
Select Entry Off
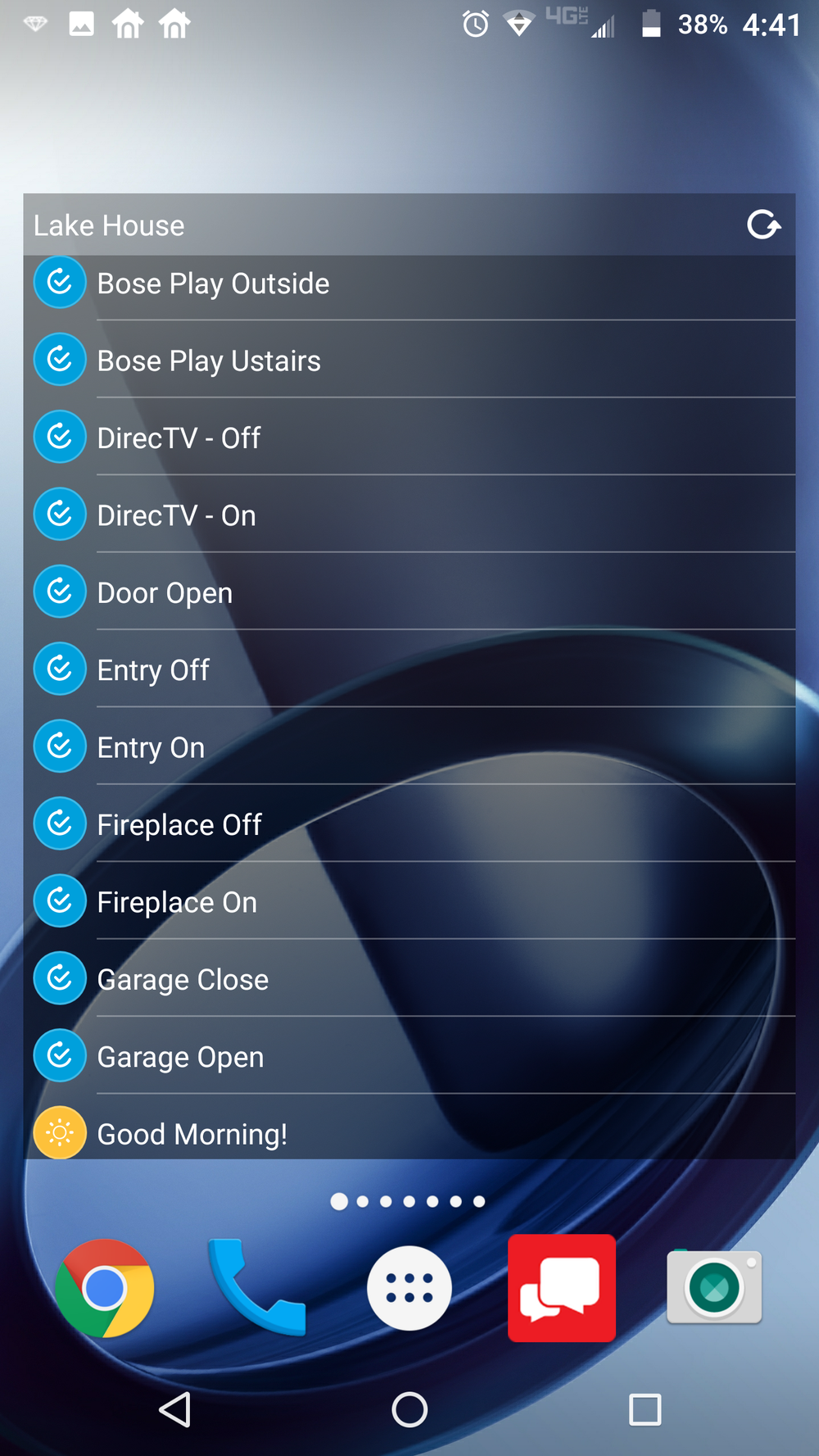pos(409,669)
